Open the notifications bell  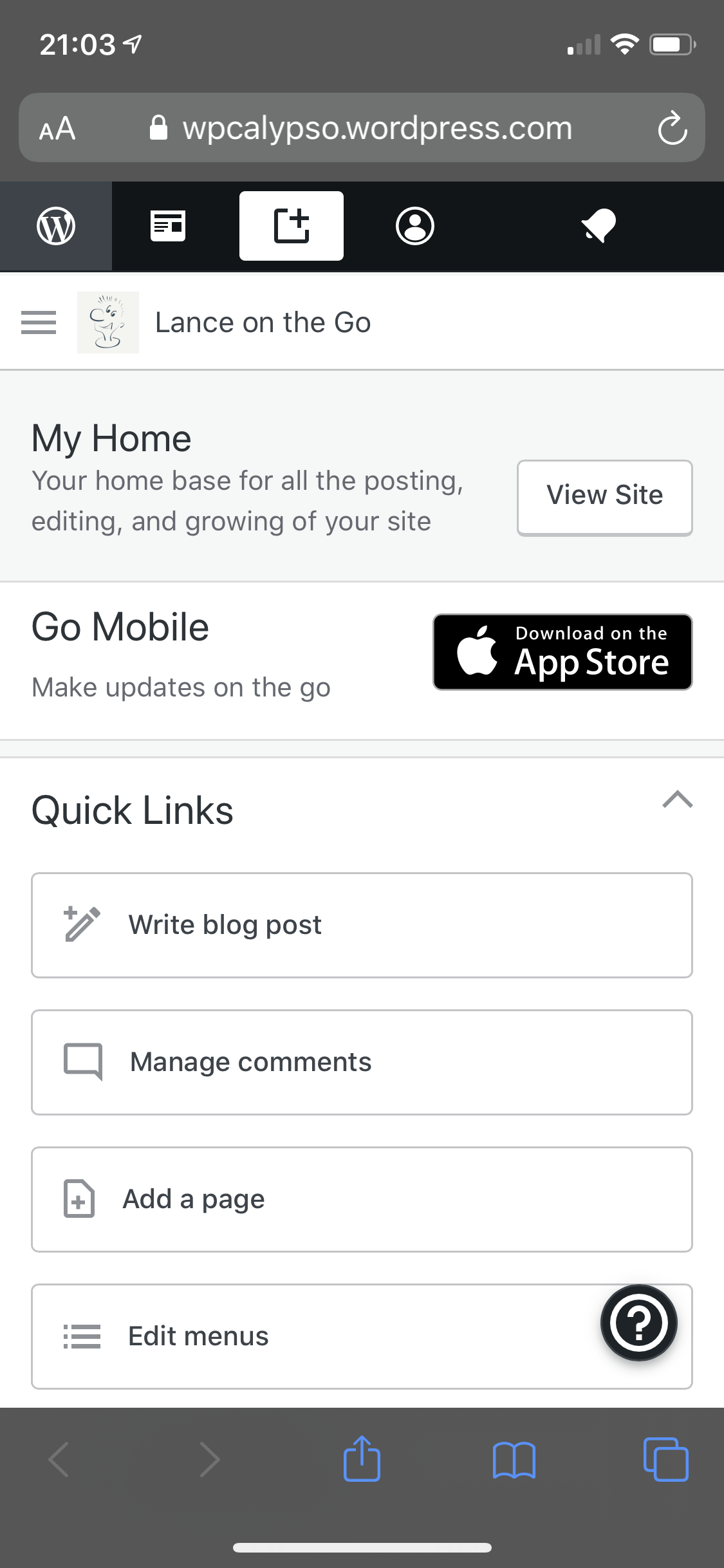599,227
